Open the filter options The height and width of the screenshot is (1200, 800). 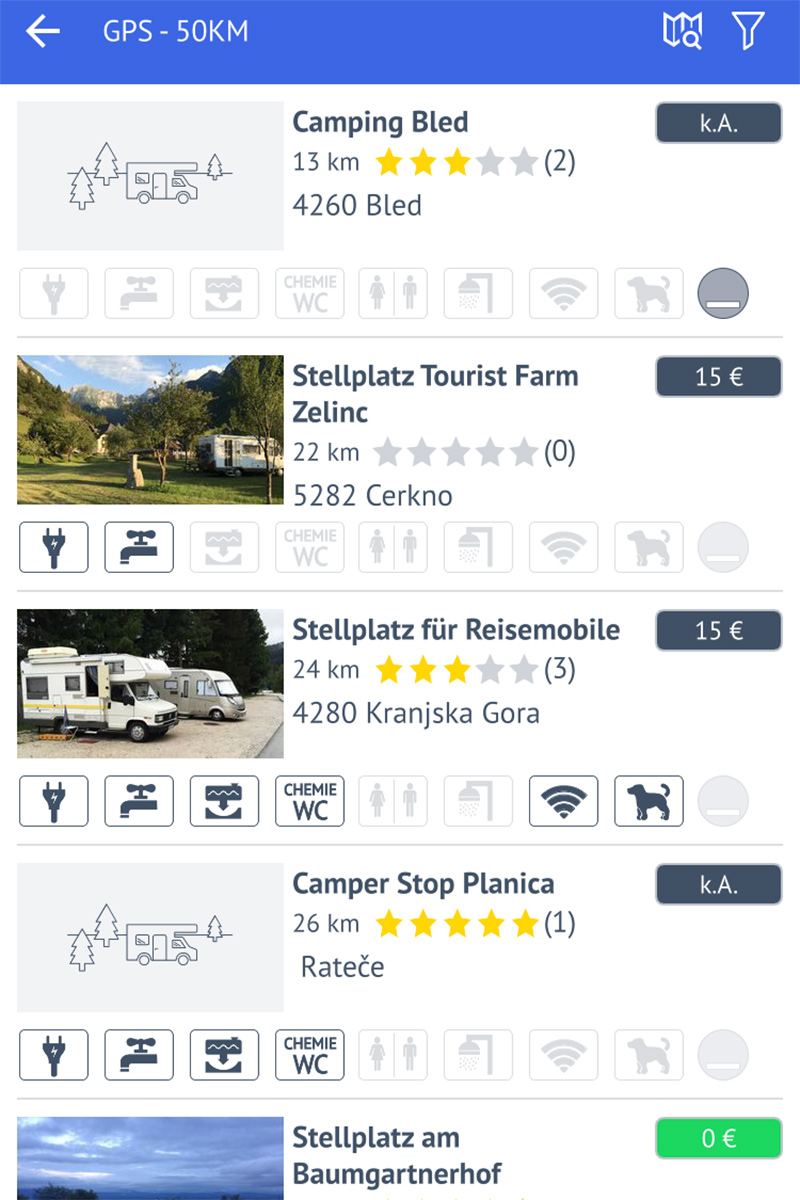(x=748, y=31)
